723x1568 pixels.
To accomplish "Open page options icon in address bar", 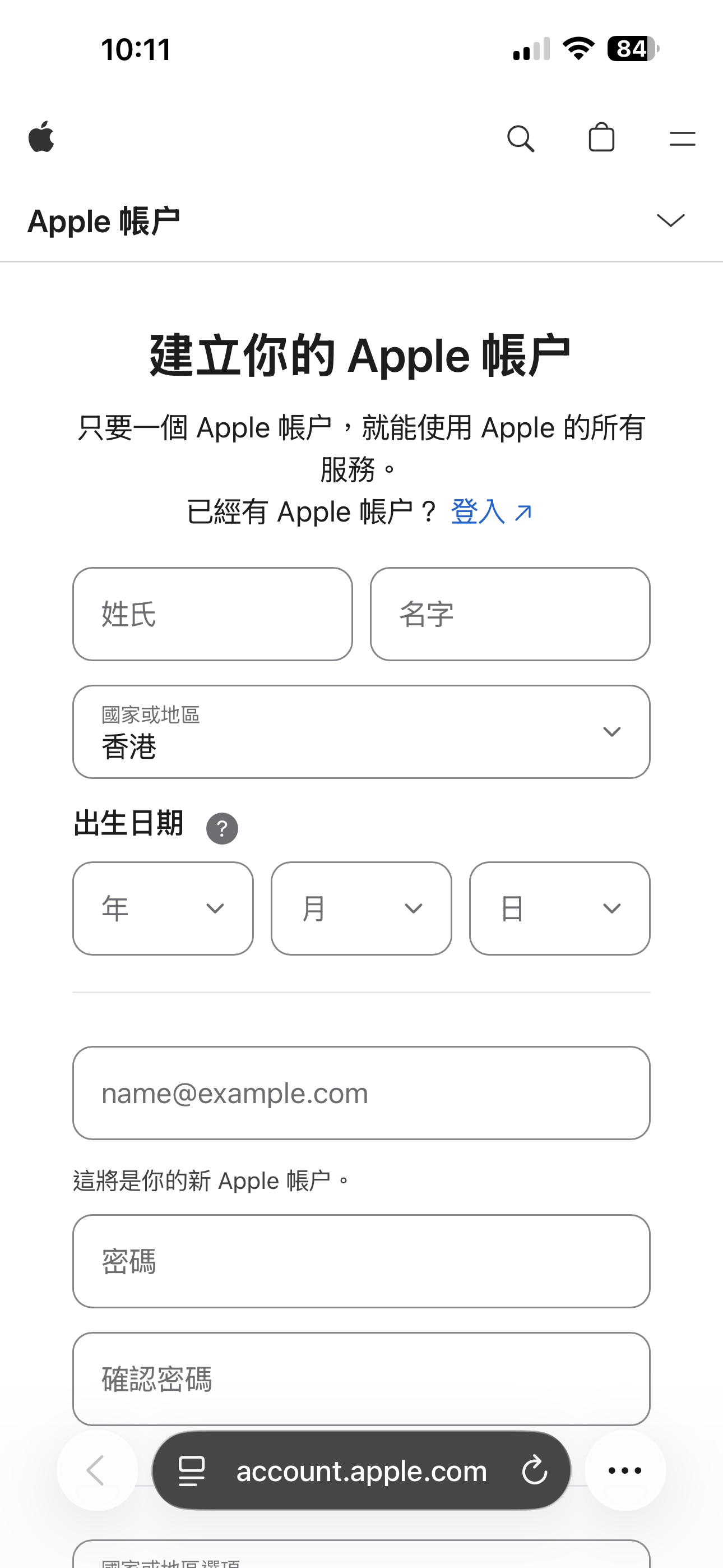I will (x=191, y=1470).
